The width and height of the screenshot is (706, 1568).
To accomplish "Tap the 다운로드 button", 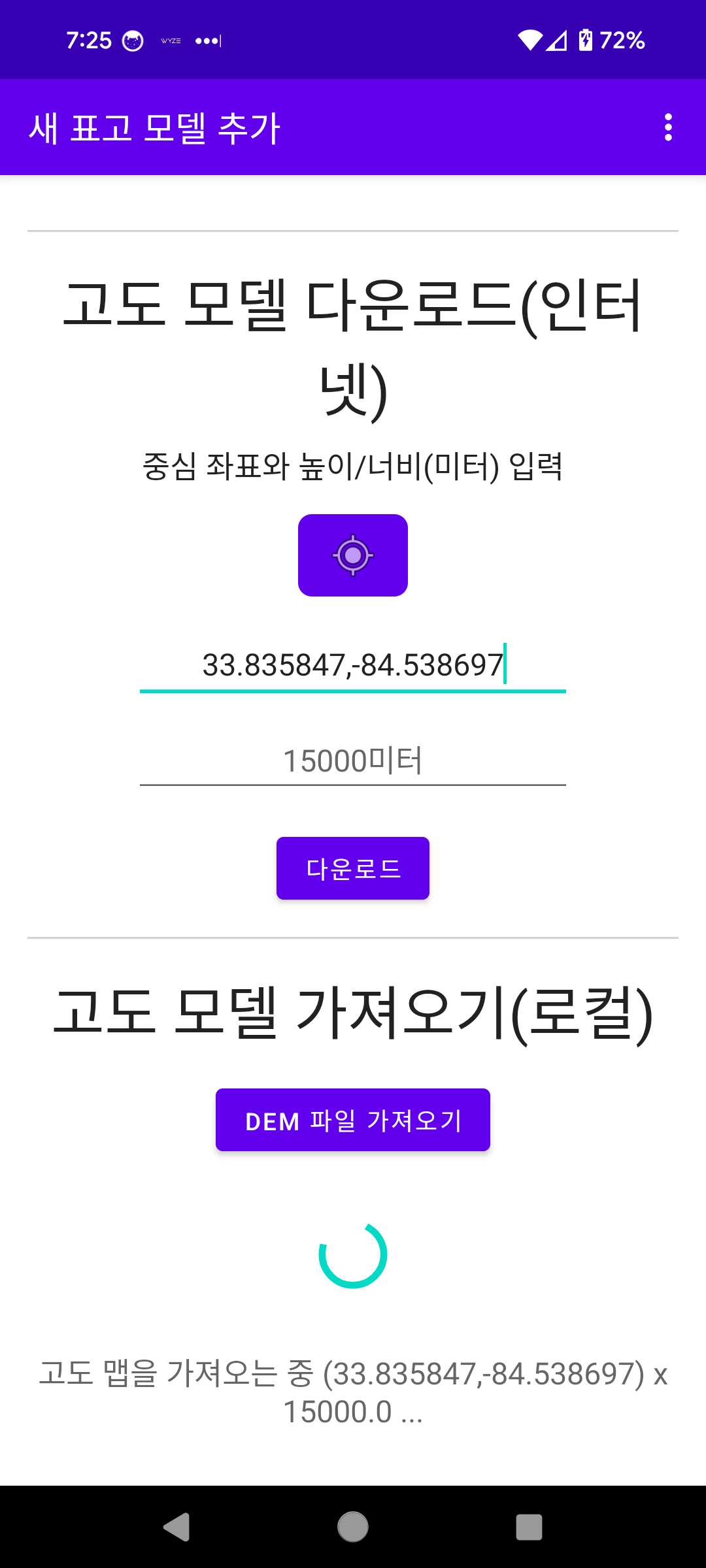I will tap(353, 868).
